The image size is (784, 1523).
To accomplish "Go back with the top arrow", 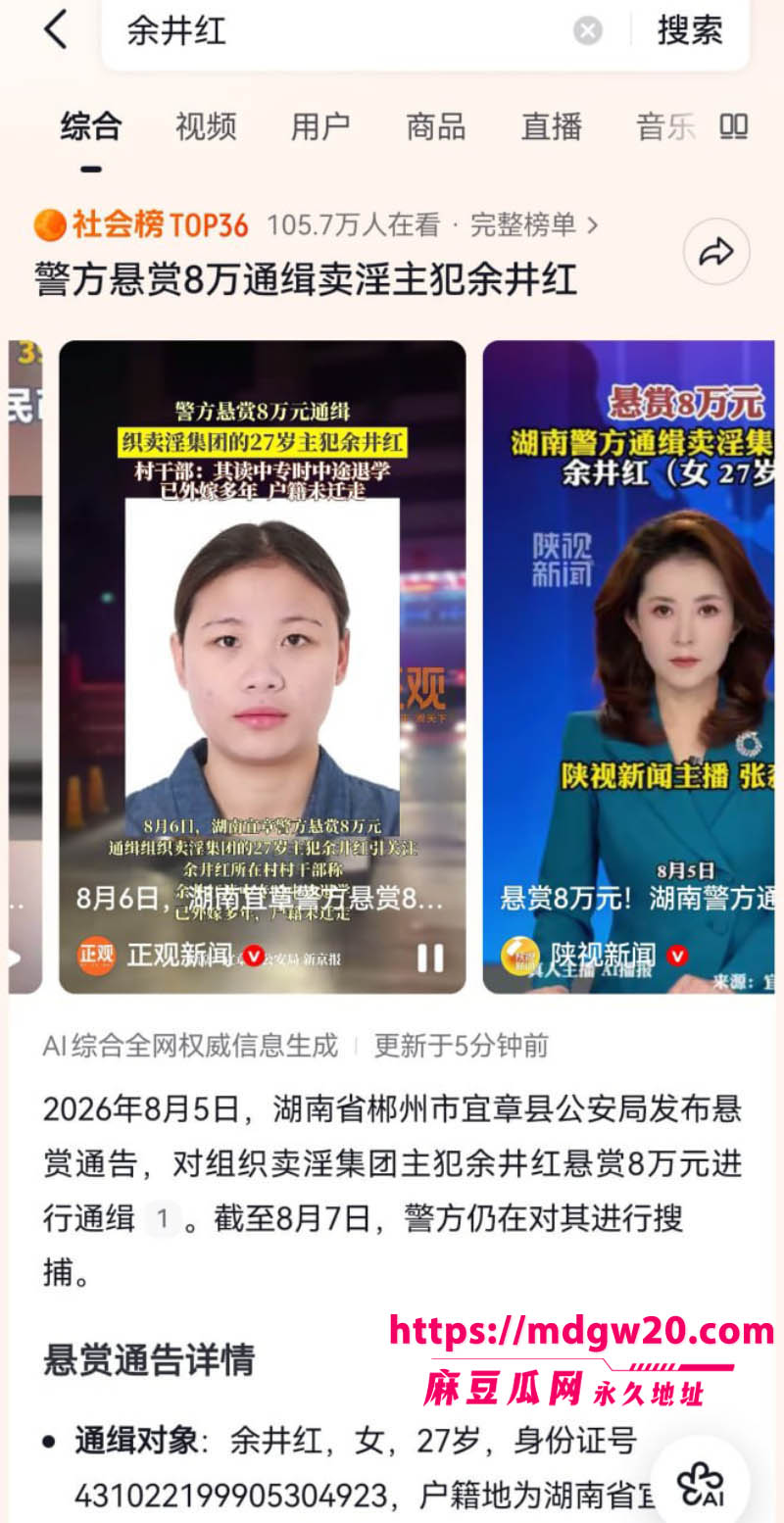I will coord(56,30).
